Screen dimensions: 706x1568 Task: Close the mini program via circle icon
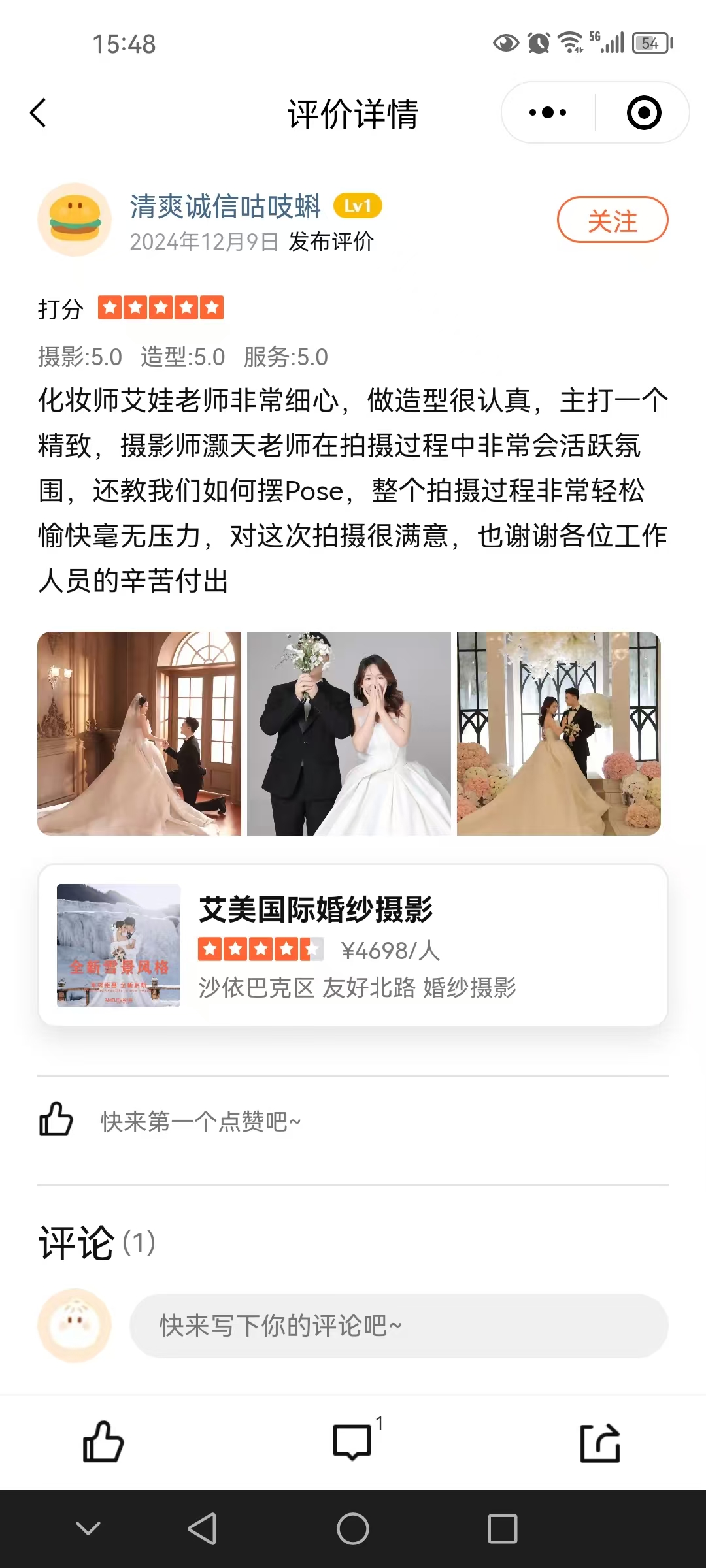coord(644,112)
